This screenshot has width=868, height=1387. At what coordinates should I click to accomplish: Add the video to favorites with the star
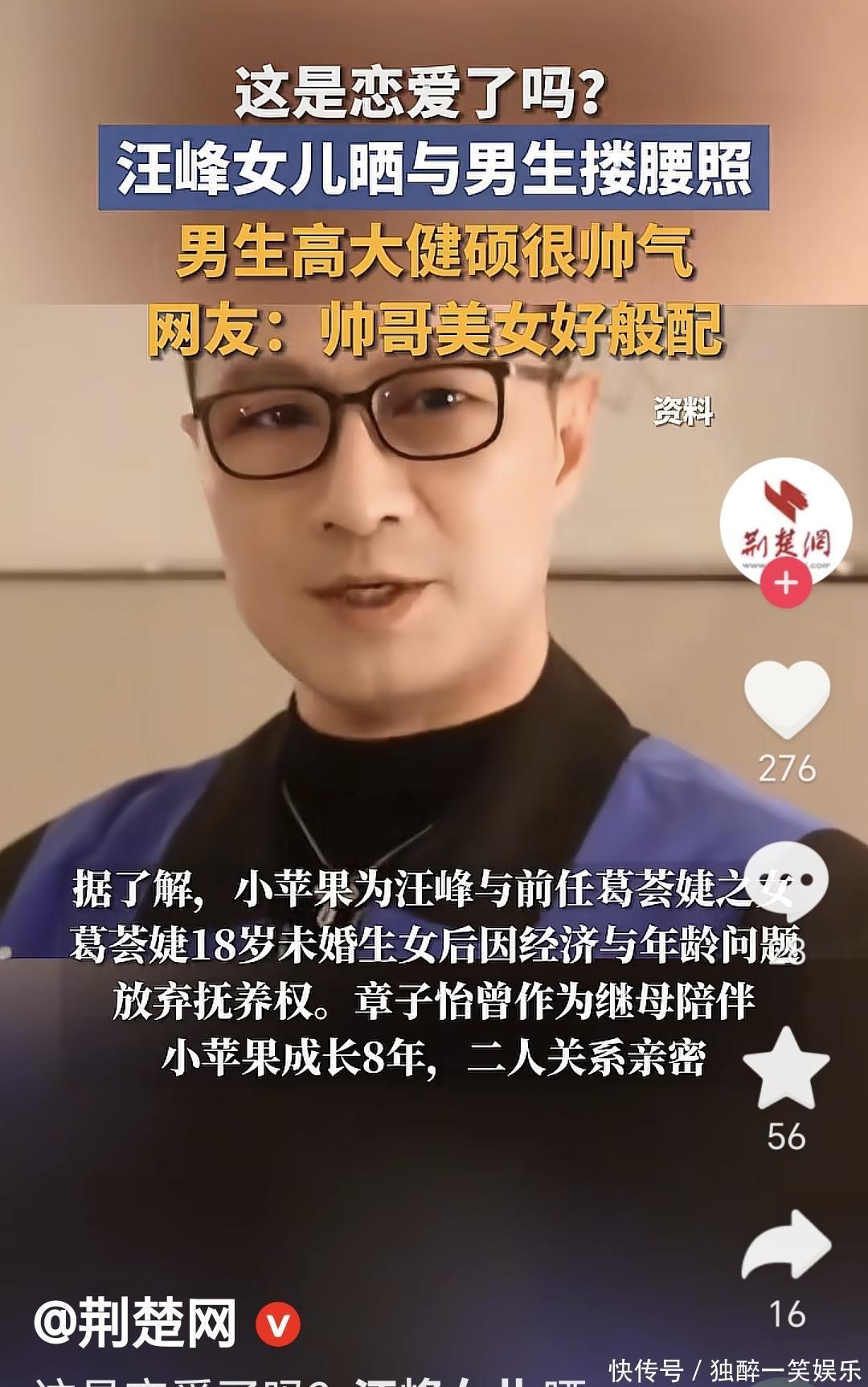[x=786, y=1068]
